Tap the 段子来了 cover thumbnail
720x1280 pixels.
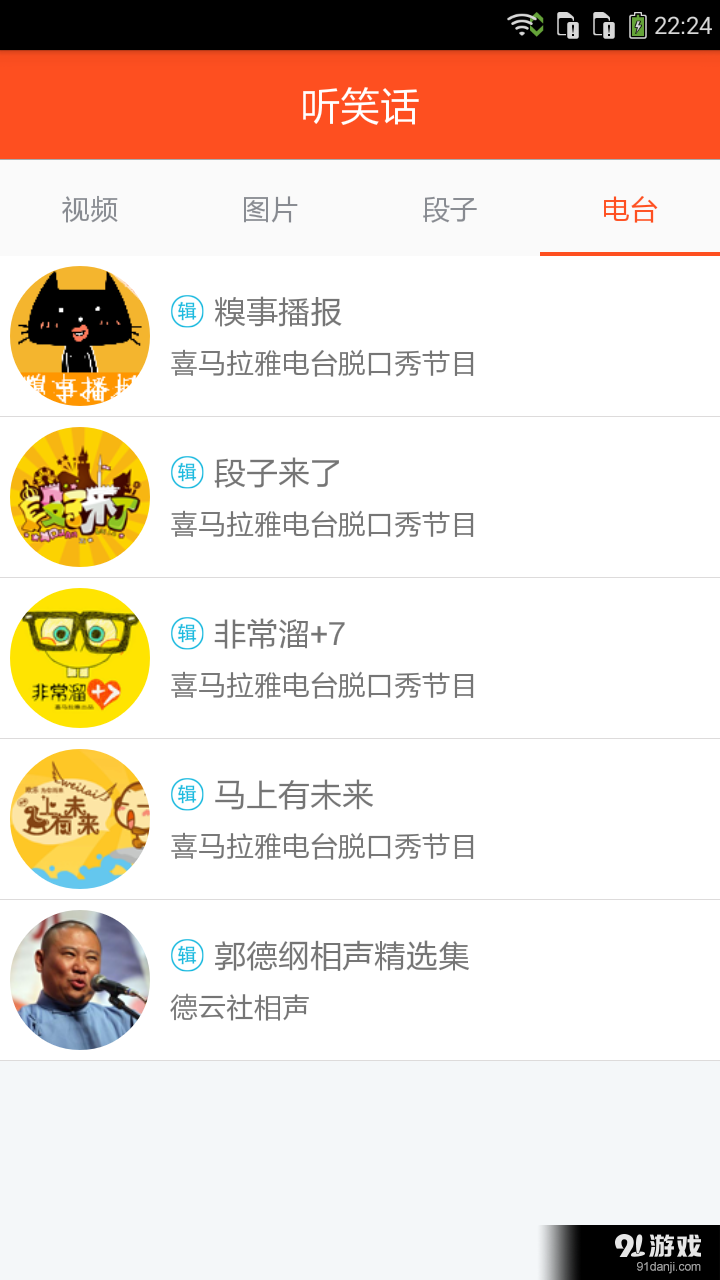(x=80, y=497)
